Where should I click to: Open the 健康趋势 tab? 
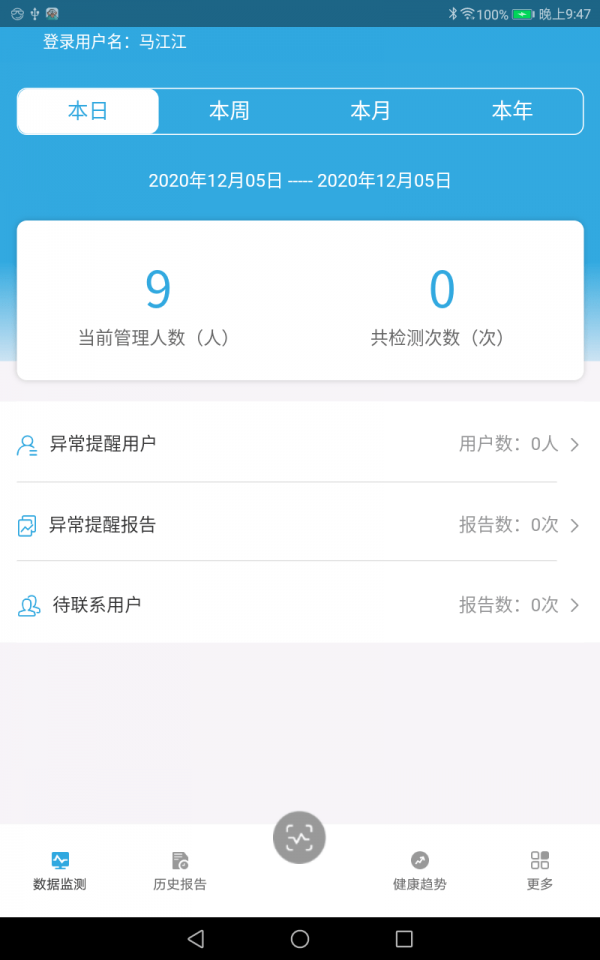pyautogui.click(x=420, y=870)
